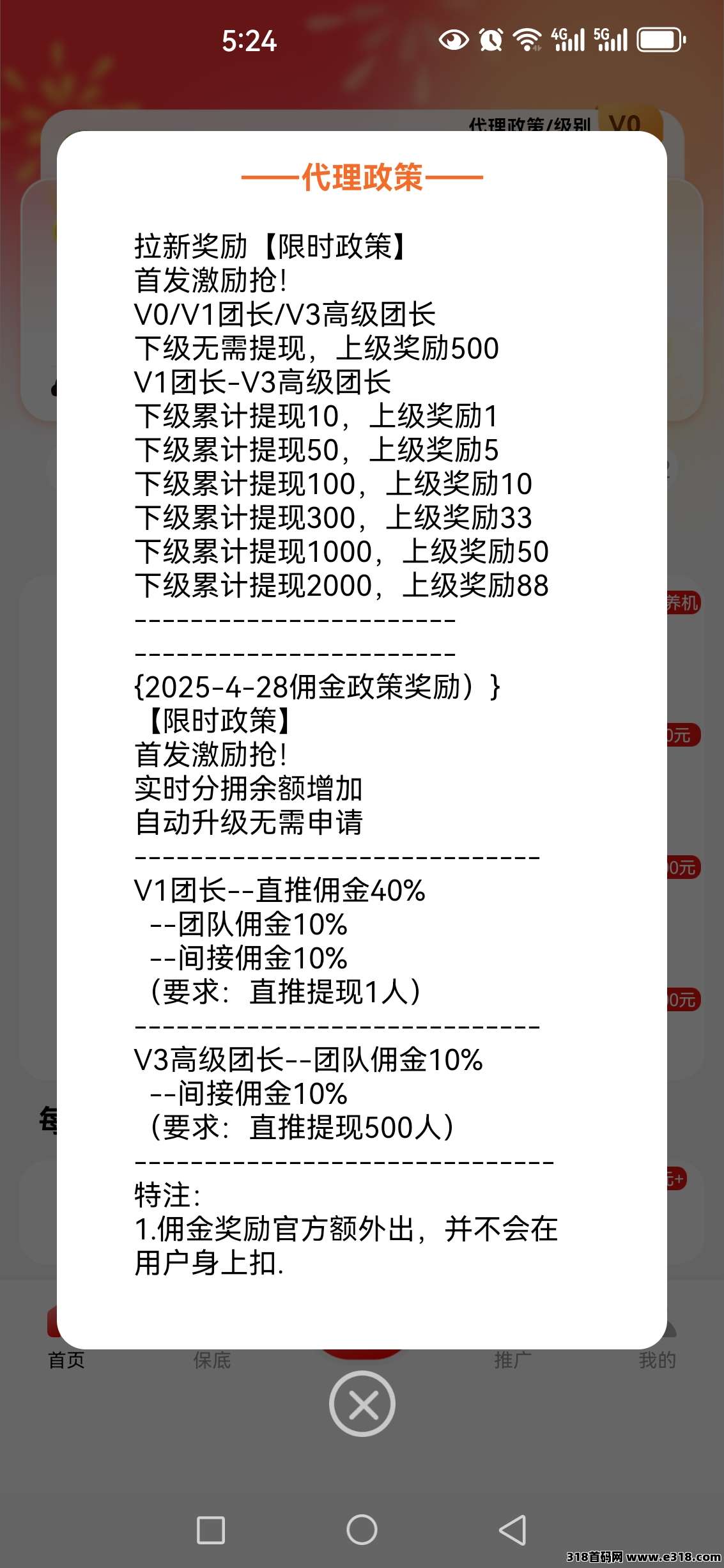Go to the system home screen
Screen dimensions: 724x1568
(362, 1530)
